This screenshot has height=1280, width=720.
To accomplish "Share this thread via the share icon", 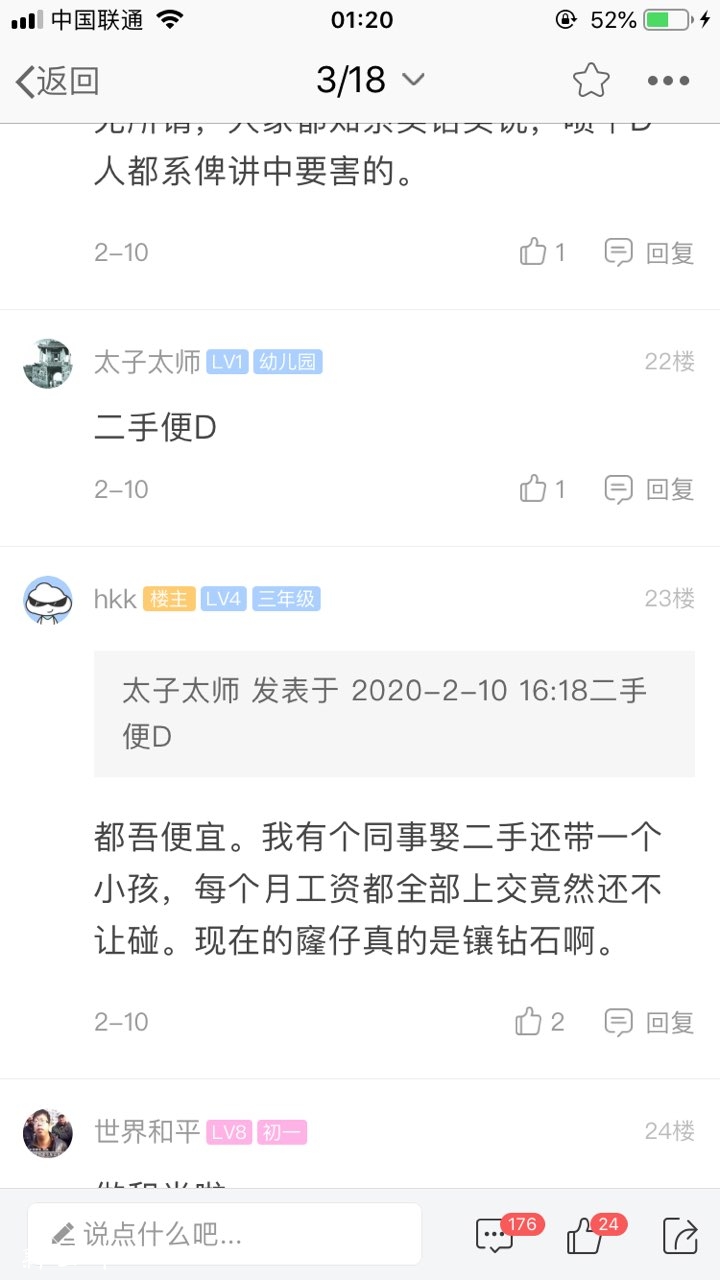I will pos(680,1235).
